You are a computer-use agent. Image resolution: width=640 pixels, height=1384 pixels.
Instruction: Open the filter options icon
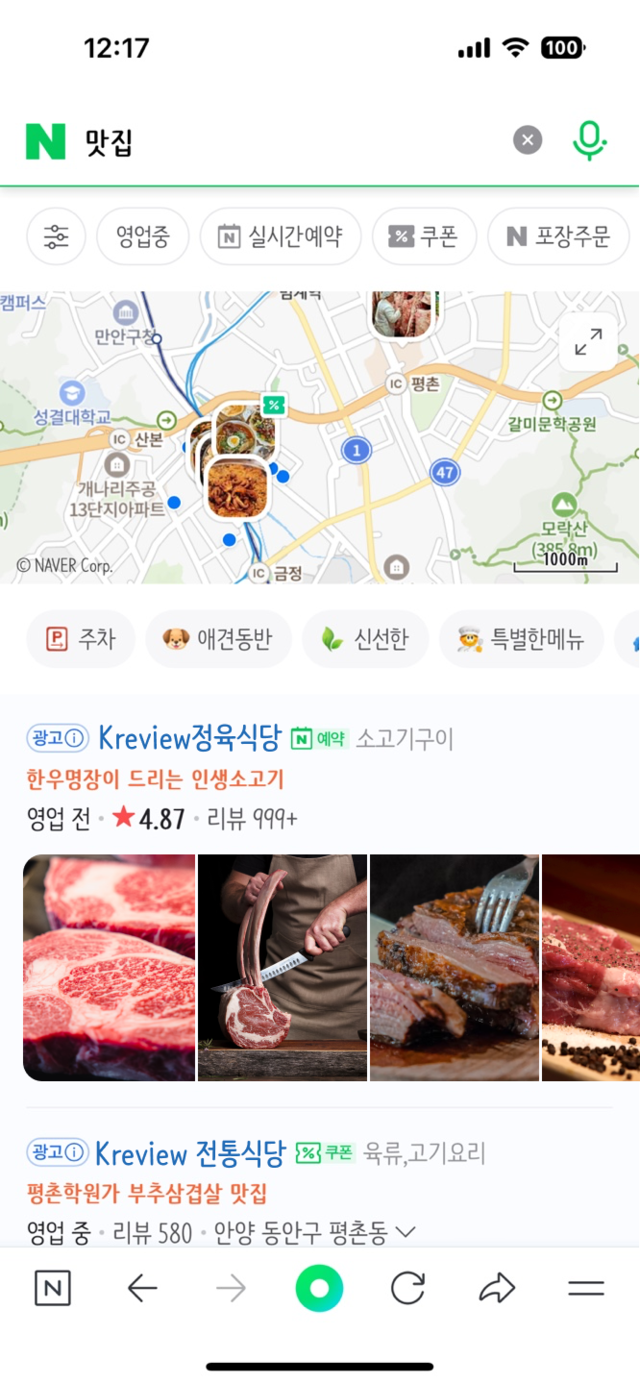(56, 237)
